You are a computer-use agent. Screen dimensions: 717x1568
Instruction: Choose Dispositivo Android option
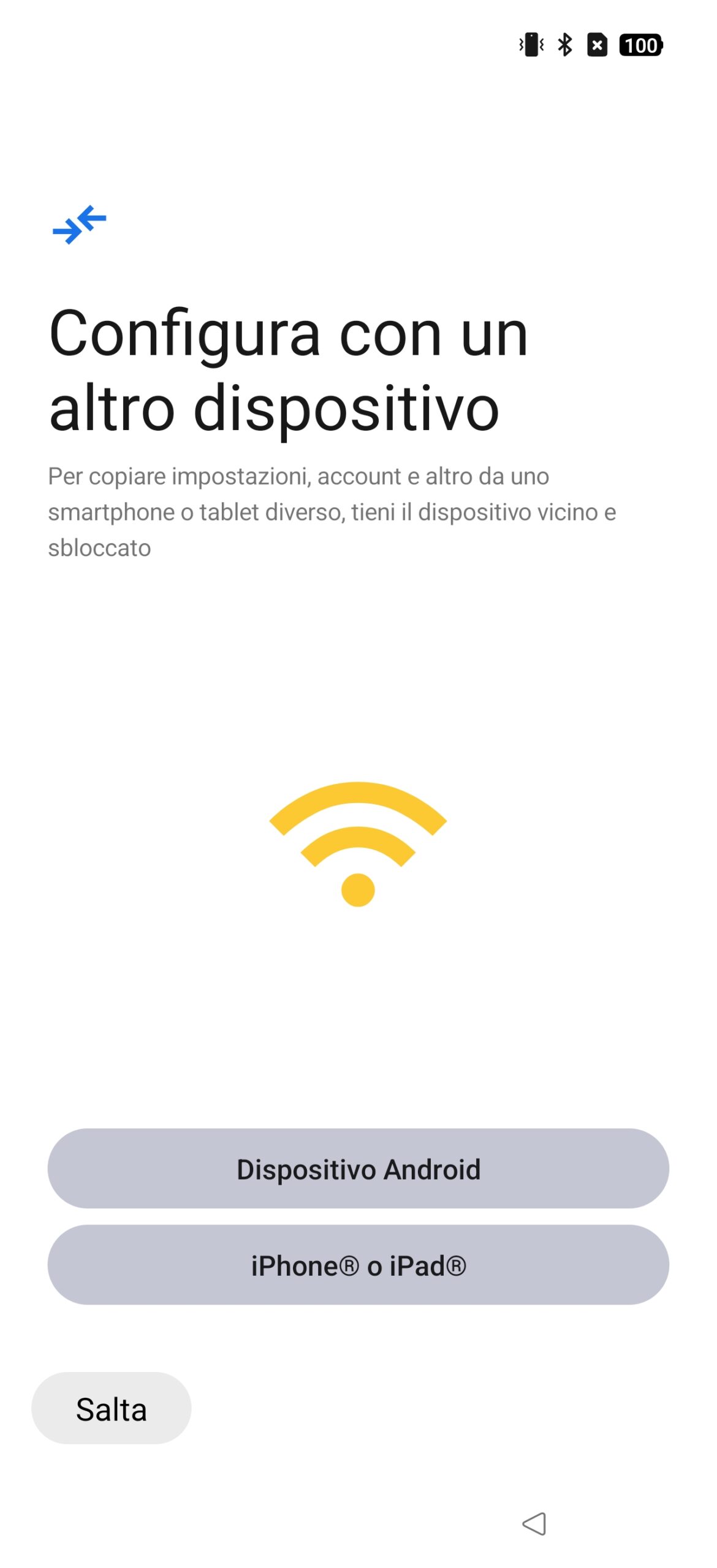(x=358, y=1169)
